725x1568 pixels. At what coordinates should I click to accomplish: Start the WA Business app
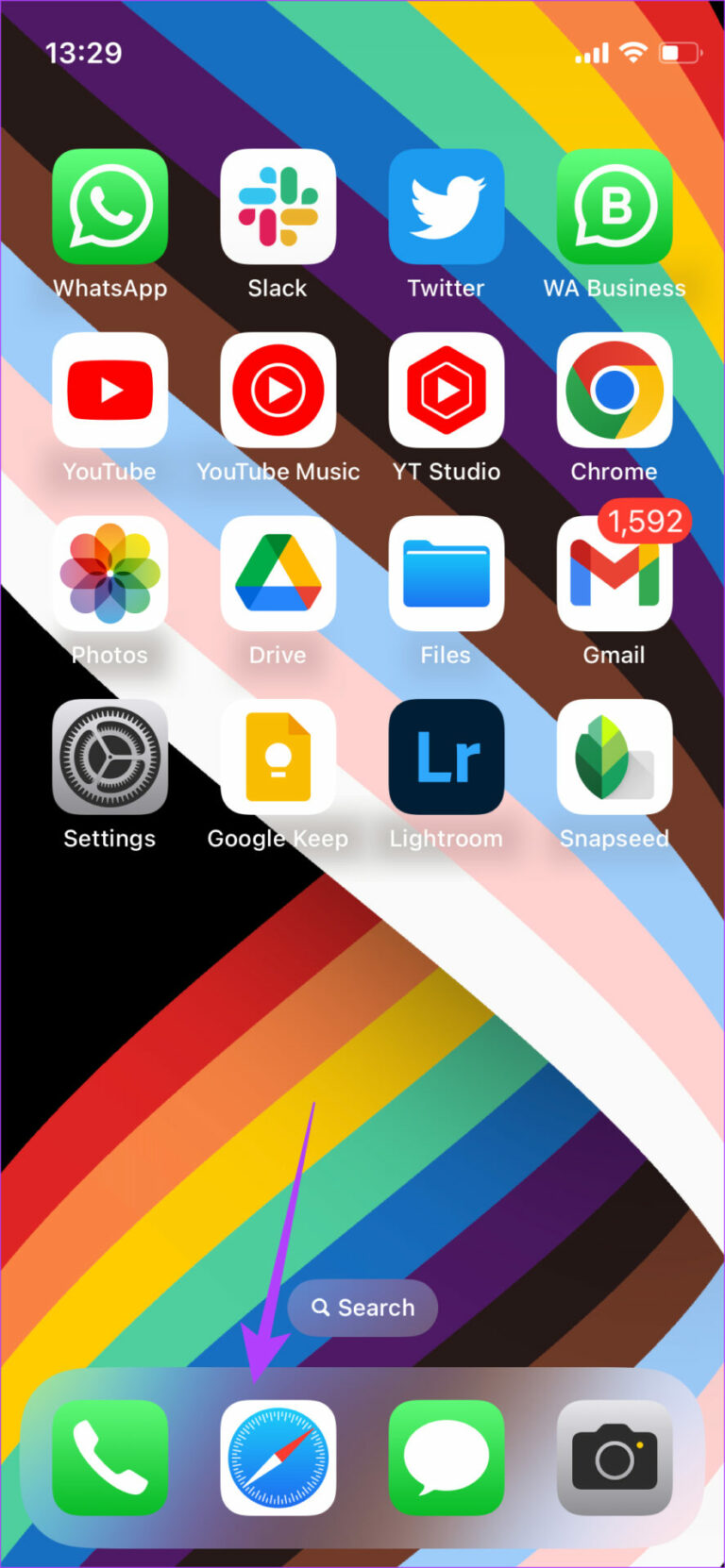tap(615, 207)
